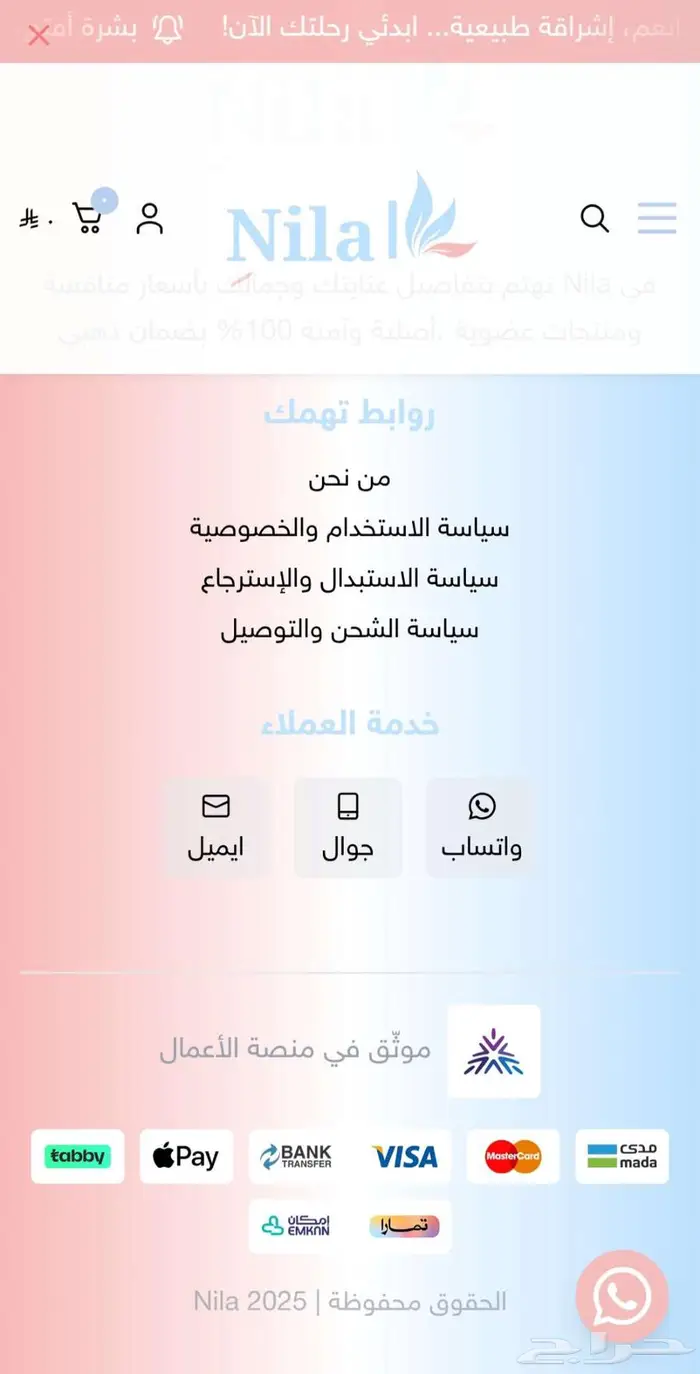700x1374 pixels.
Task: Open the hamburger menu
Action: coord(657,218)
